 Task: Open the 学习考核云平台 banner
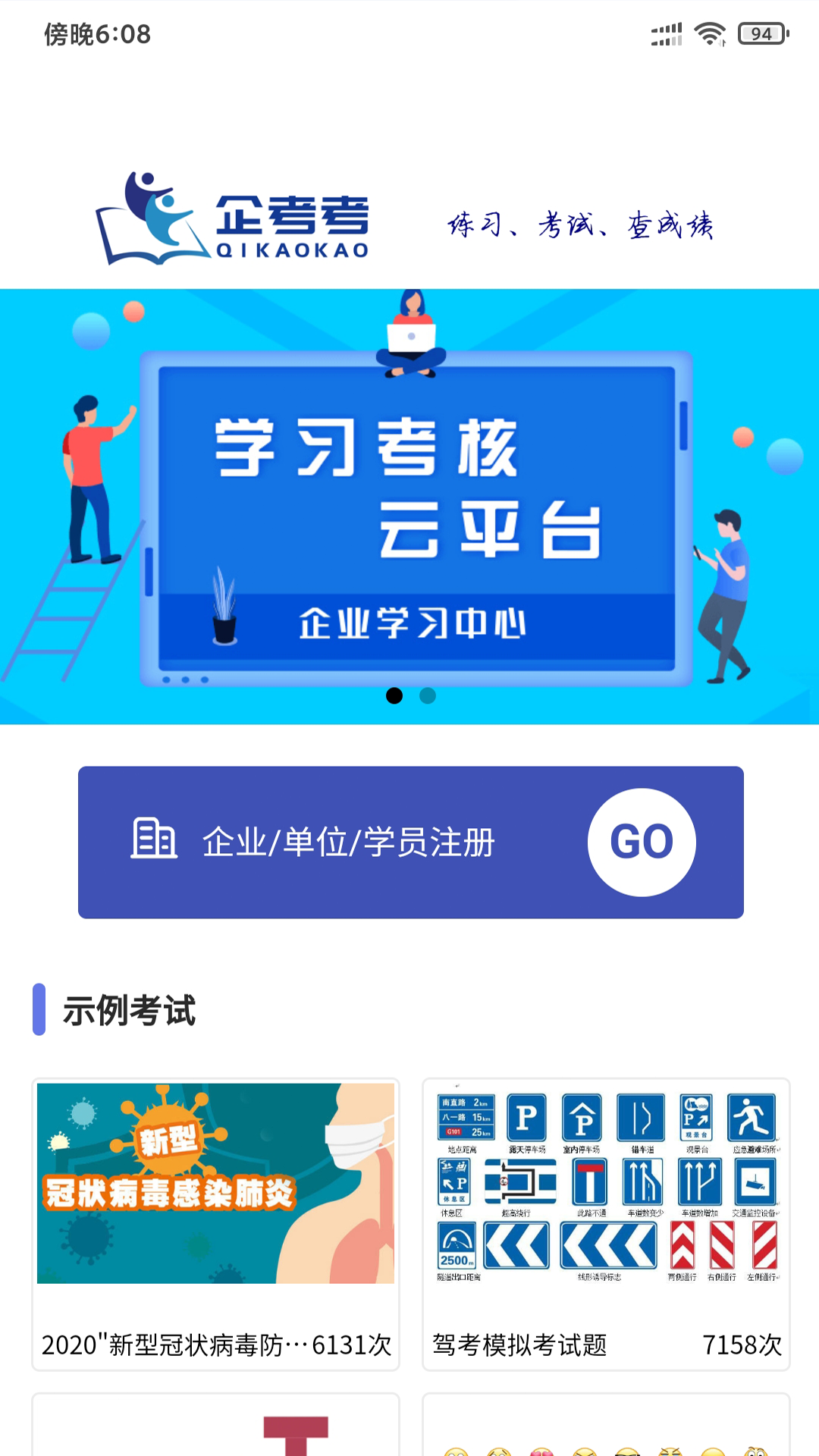(409, 500)
